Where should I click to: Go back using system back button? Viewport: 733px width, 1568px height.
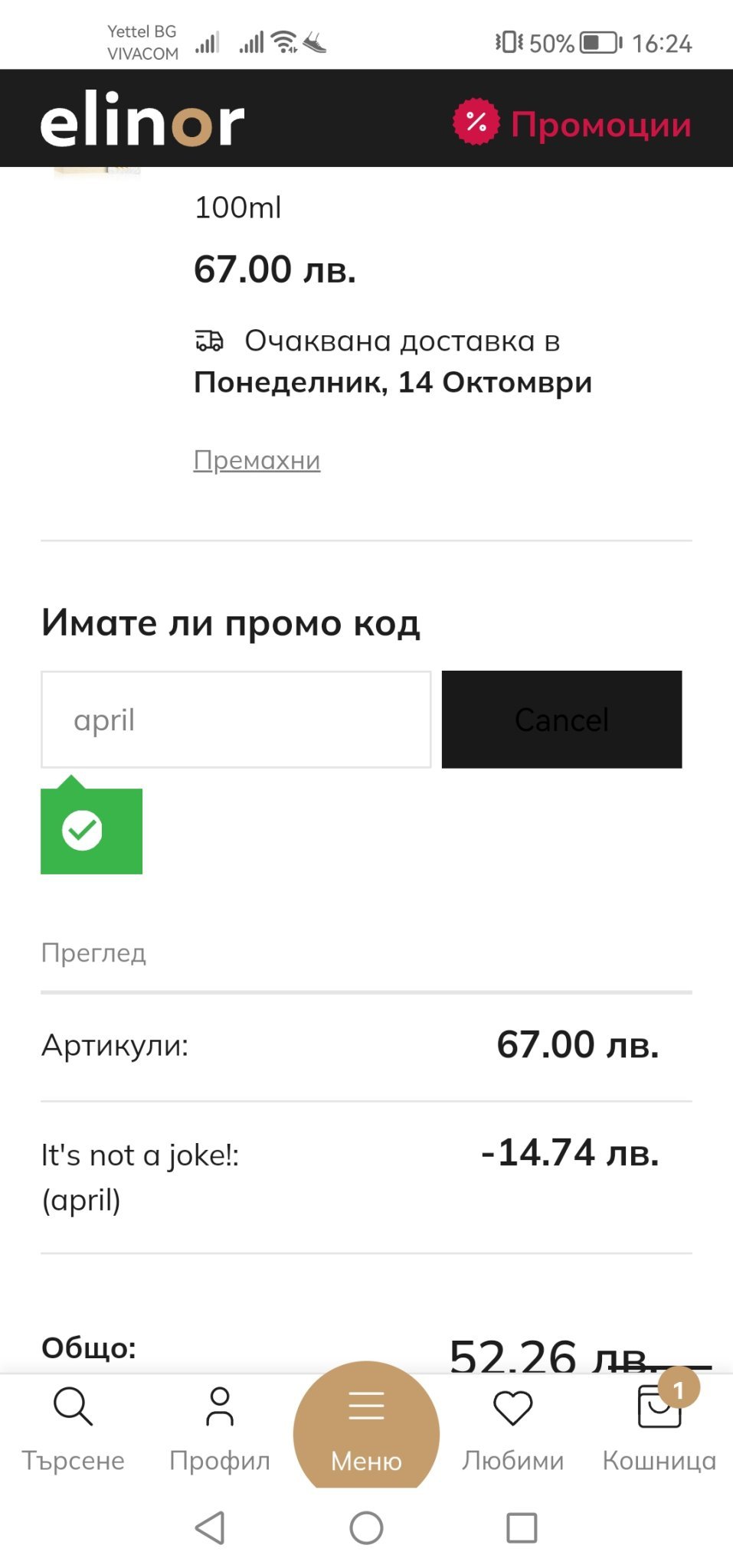point(210,1528)
